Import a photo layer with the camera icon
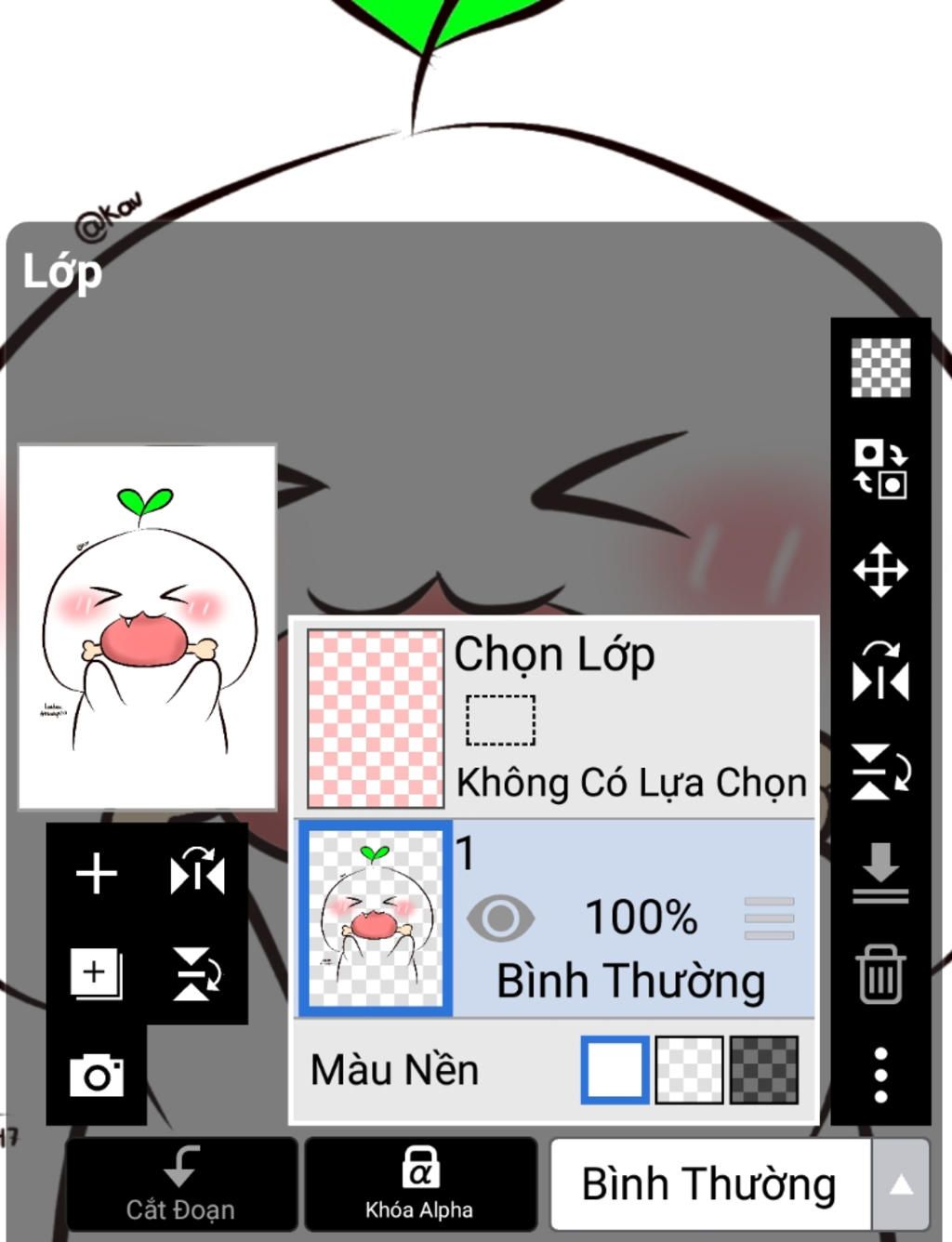This screenshot has width=952, height=1242. (x=97, y=1076)
